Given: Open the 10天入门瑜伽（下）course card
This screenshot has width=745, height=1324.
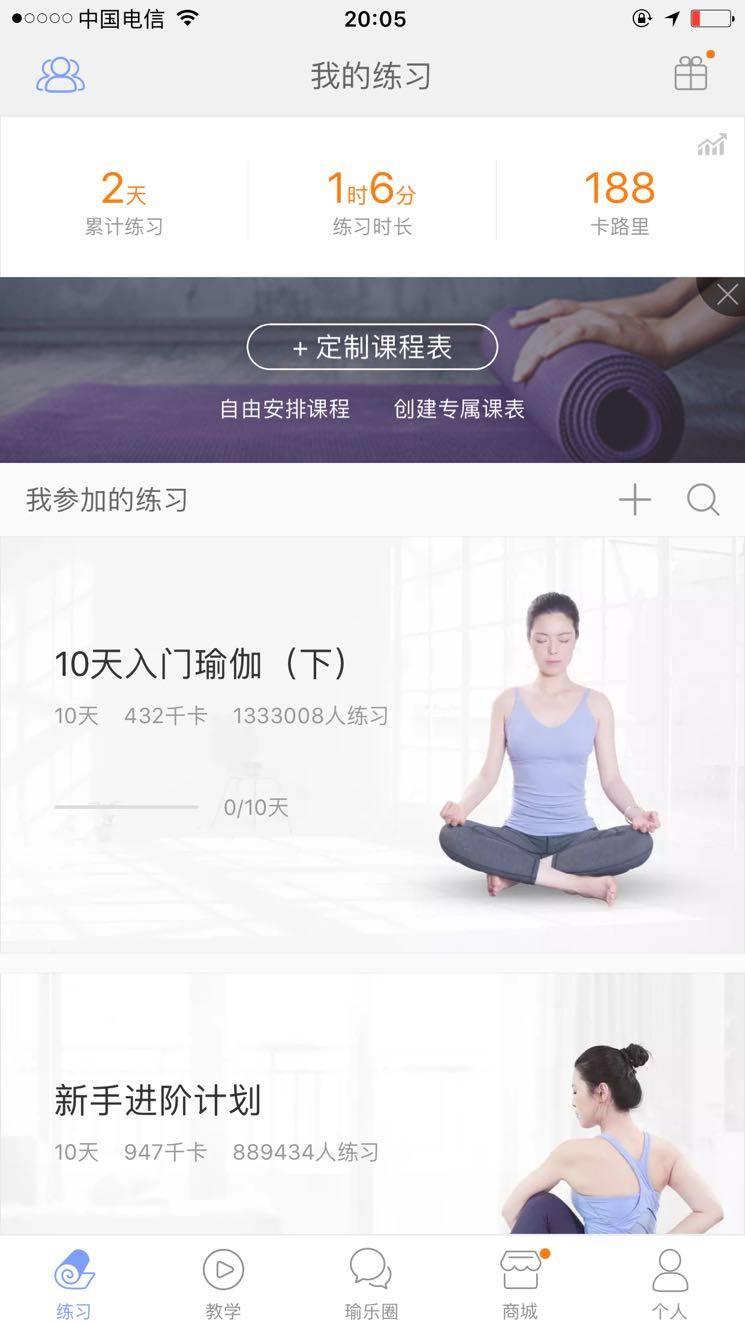Looking at the screenshot, I should coord(372,745).
